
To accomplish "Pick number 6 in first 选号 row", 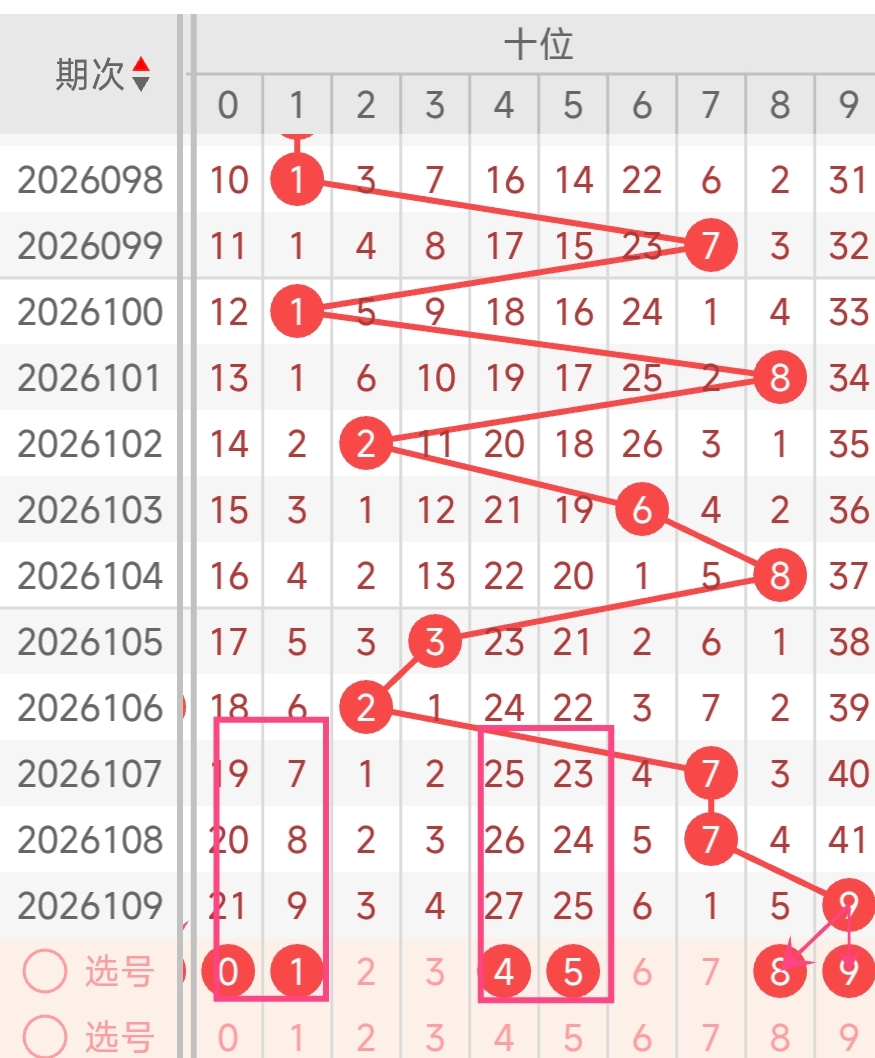I will tap(642, 971).
